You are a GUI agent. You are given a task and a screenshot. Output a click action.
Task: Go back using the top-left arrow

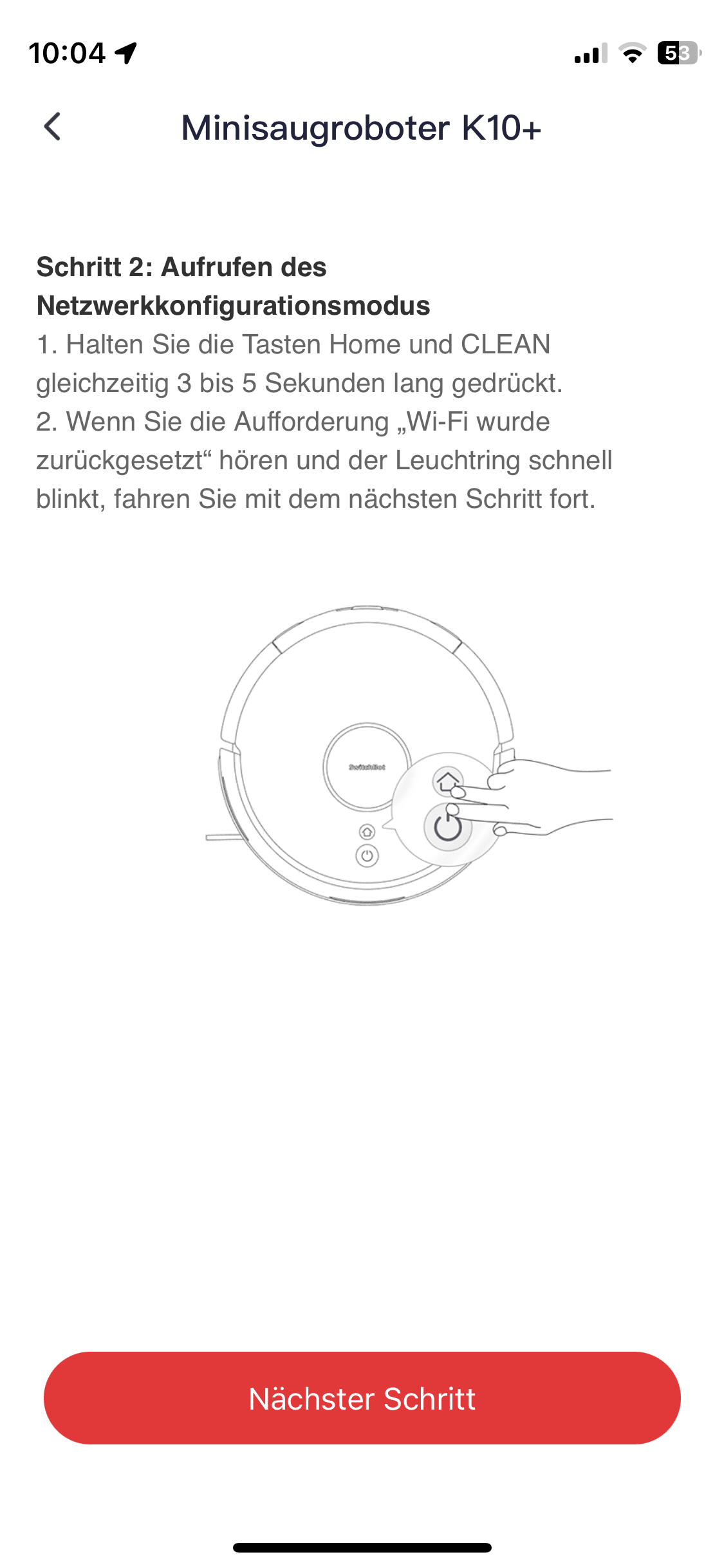click(53, 127)
